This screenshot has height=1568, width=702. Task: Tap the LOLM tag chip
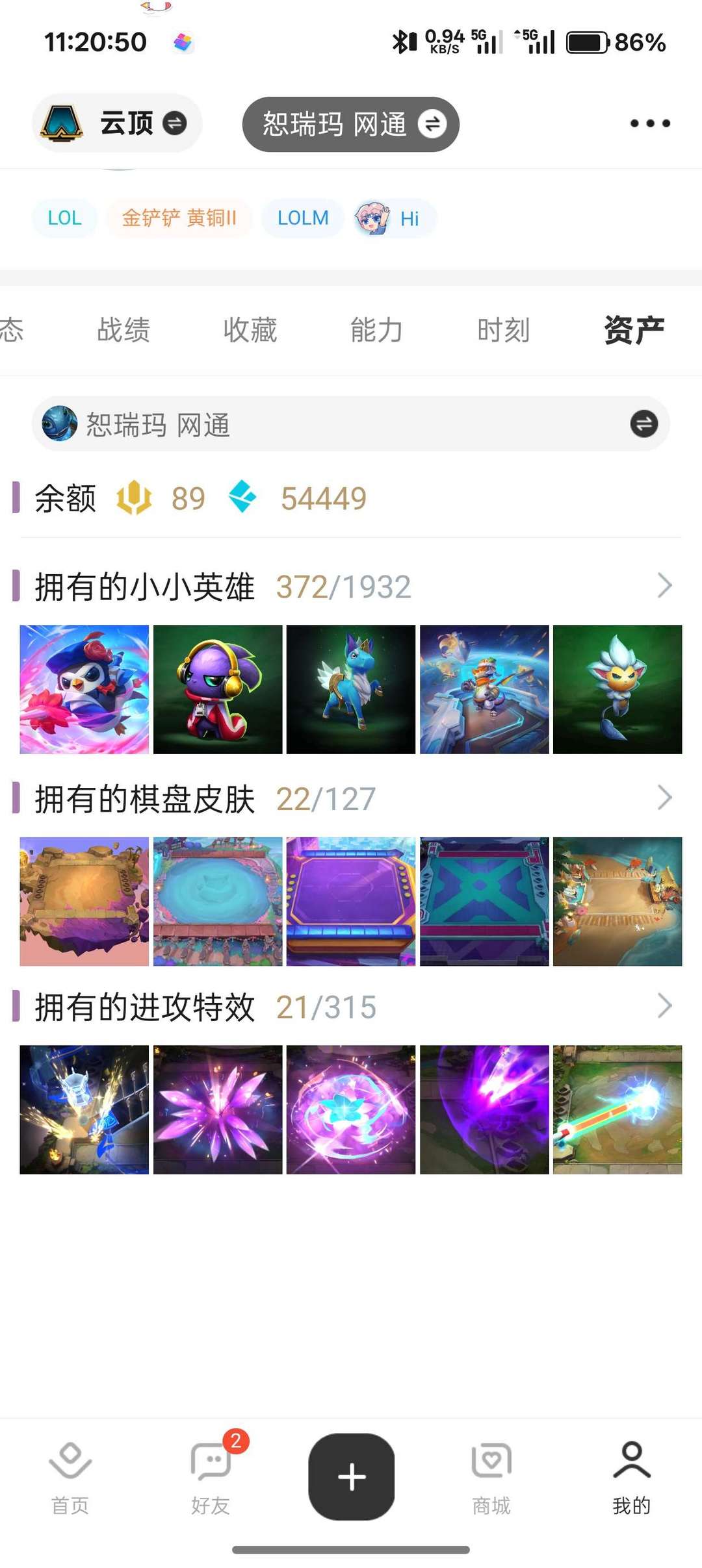(x=302, y=218)
